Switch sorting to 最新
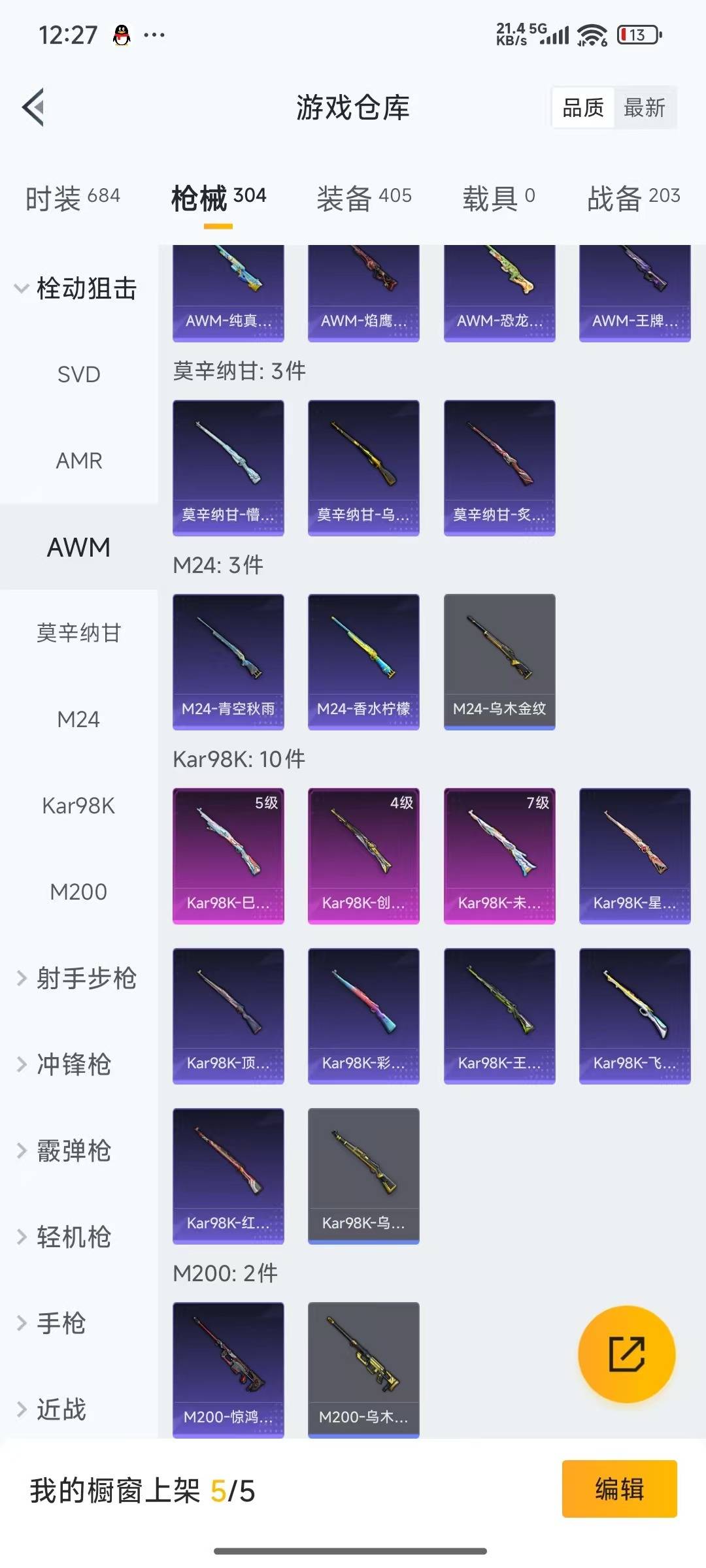The image size is (706, 1568). click(646, 108)
